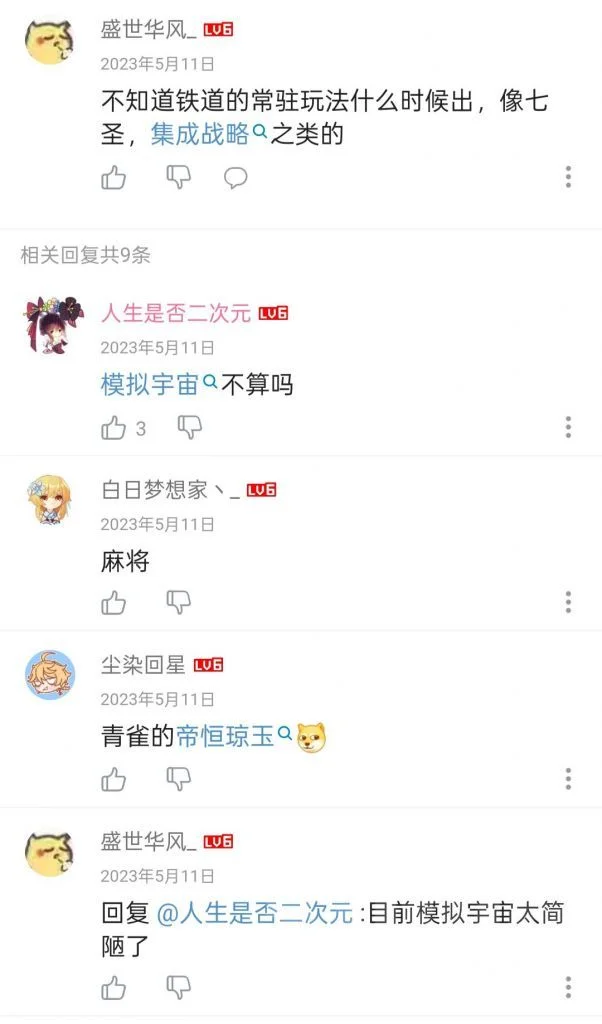This screenshot has height=1024, width=602.
Task: Like the top comment about 常驻玩法
Action: click(x=114, y=178)
